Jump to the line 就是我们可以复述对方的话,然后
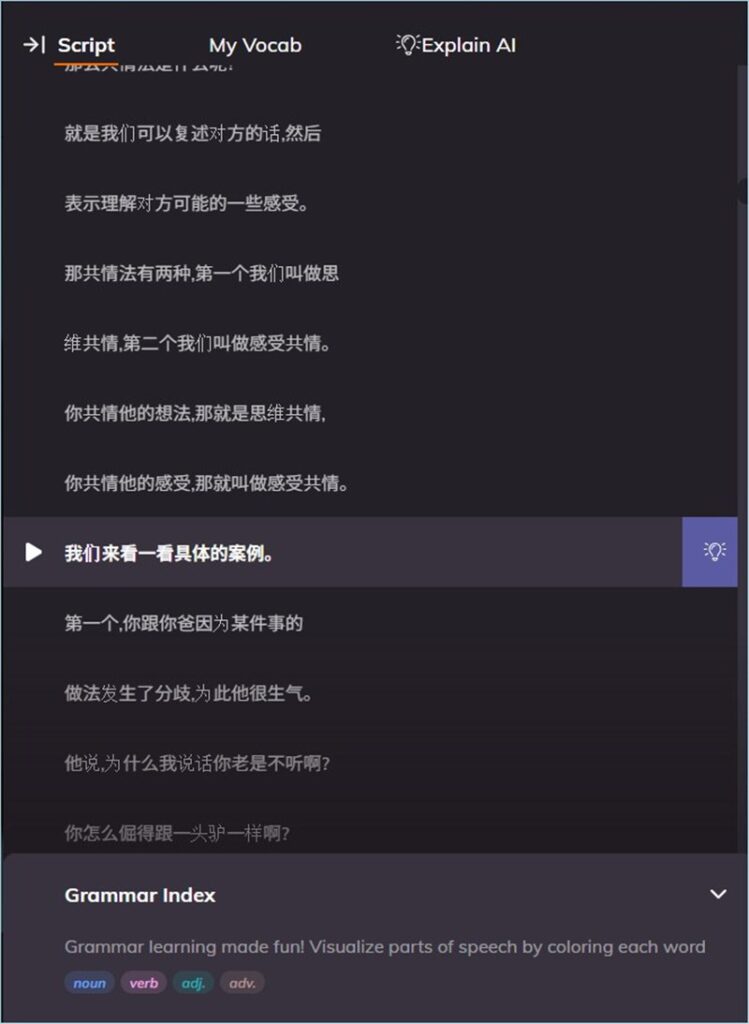Viewport: 749px width, 1024px height. point(193,133)
